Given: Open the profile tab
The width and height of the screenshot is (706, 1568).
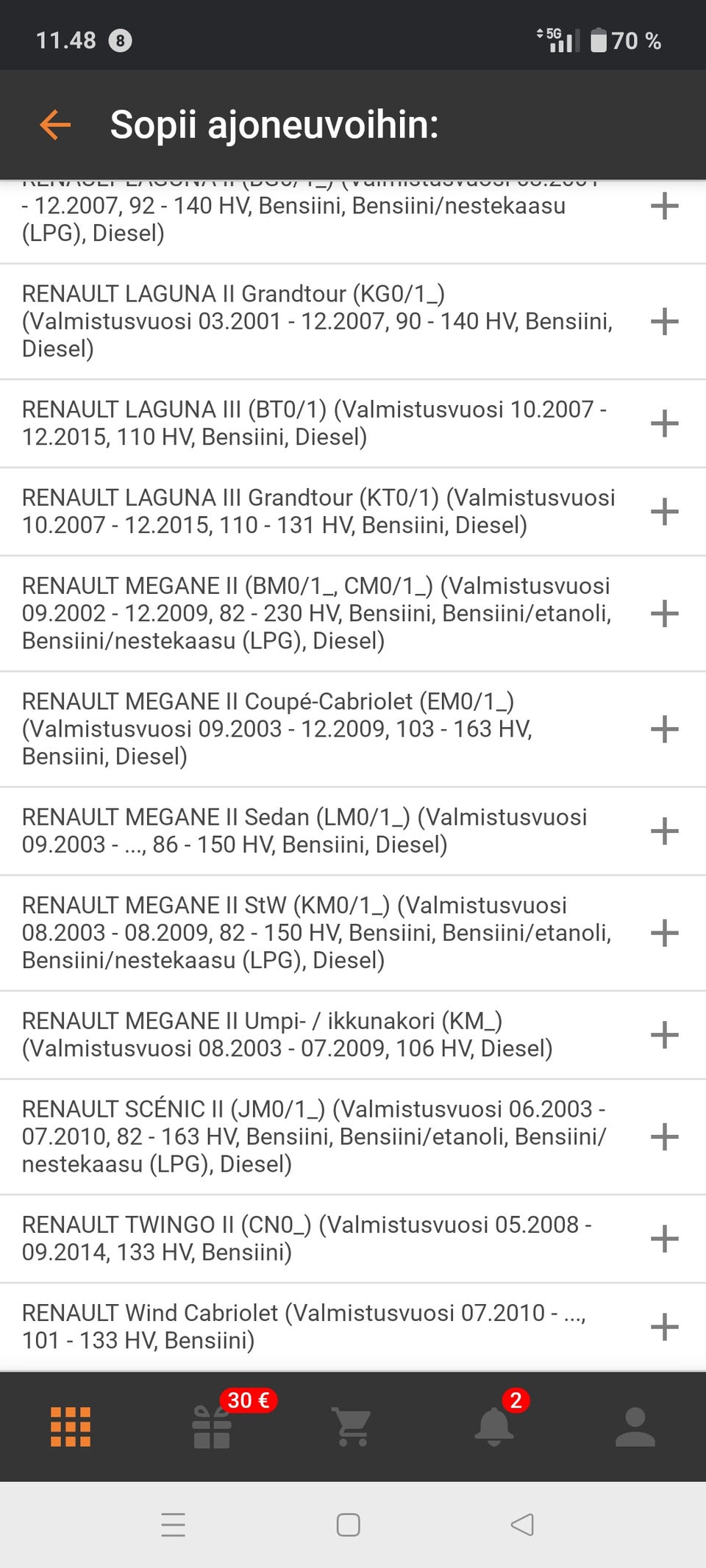Looking at the screenshot, I should point(635,1427).
